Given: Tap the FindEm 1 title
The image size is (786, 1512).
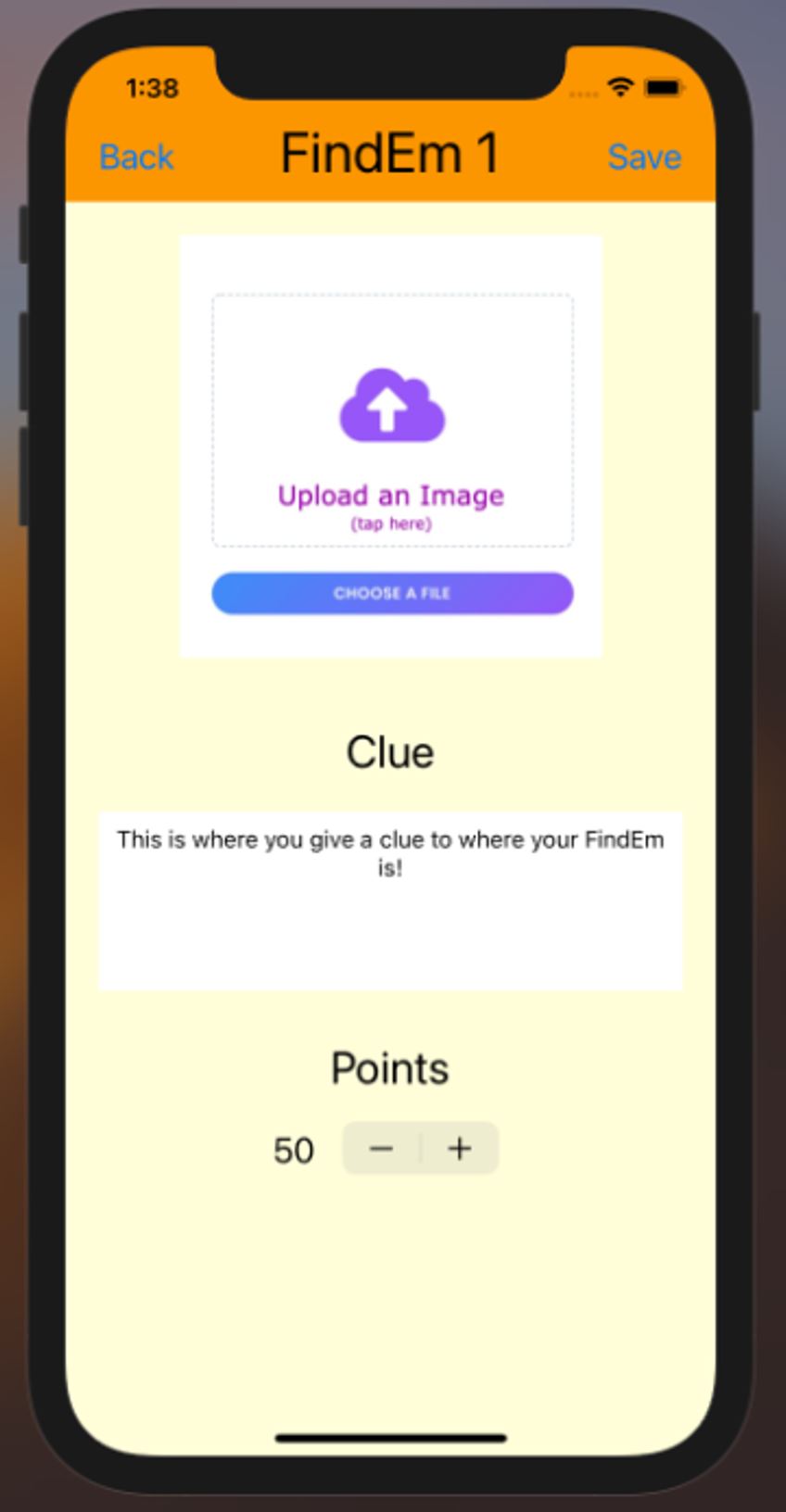Looking at the screenshot, I should tap(391, 151).
